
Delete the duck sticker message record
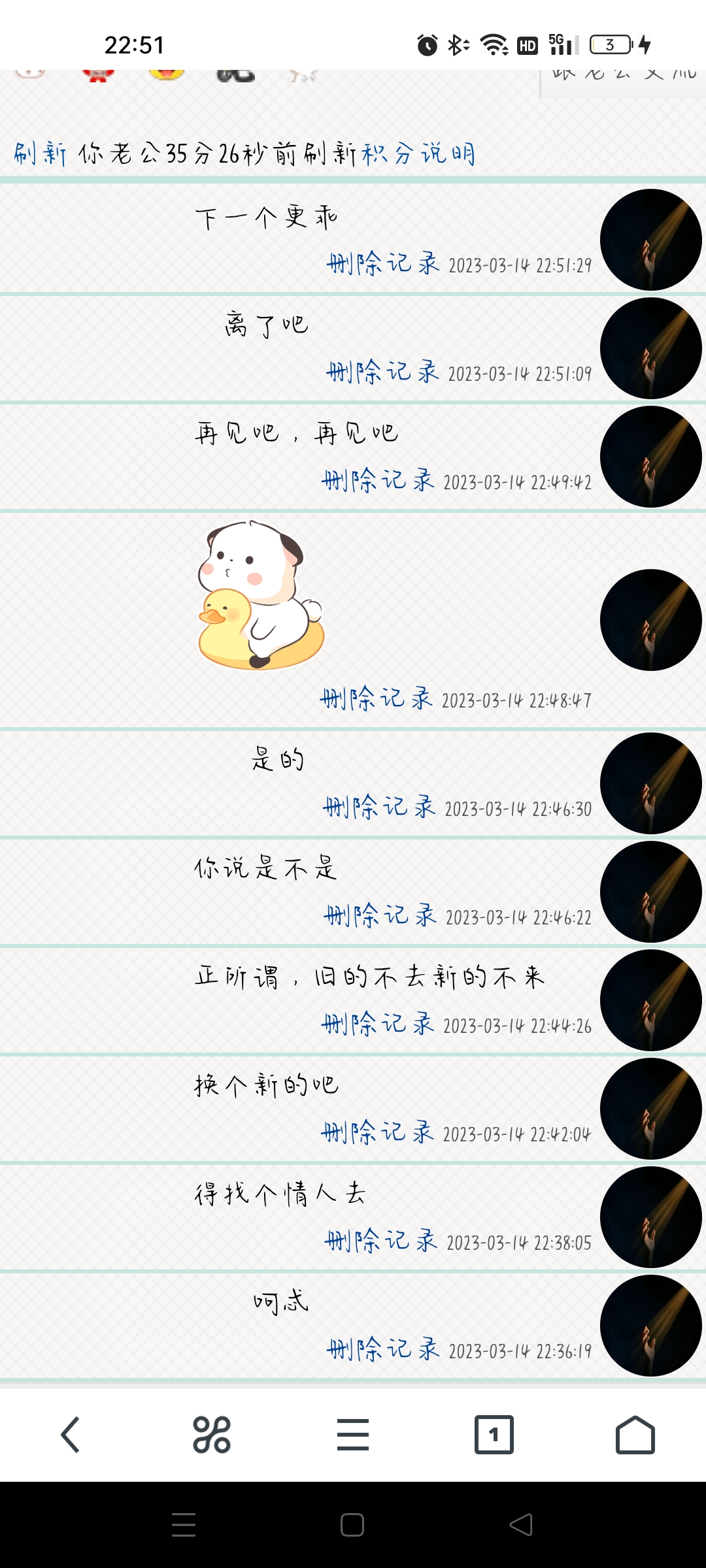coord(377,699)
